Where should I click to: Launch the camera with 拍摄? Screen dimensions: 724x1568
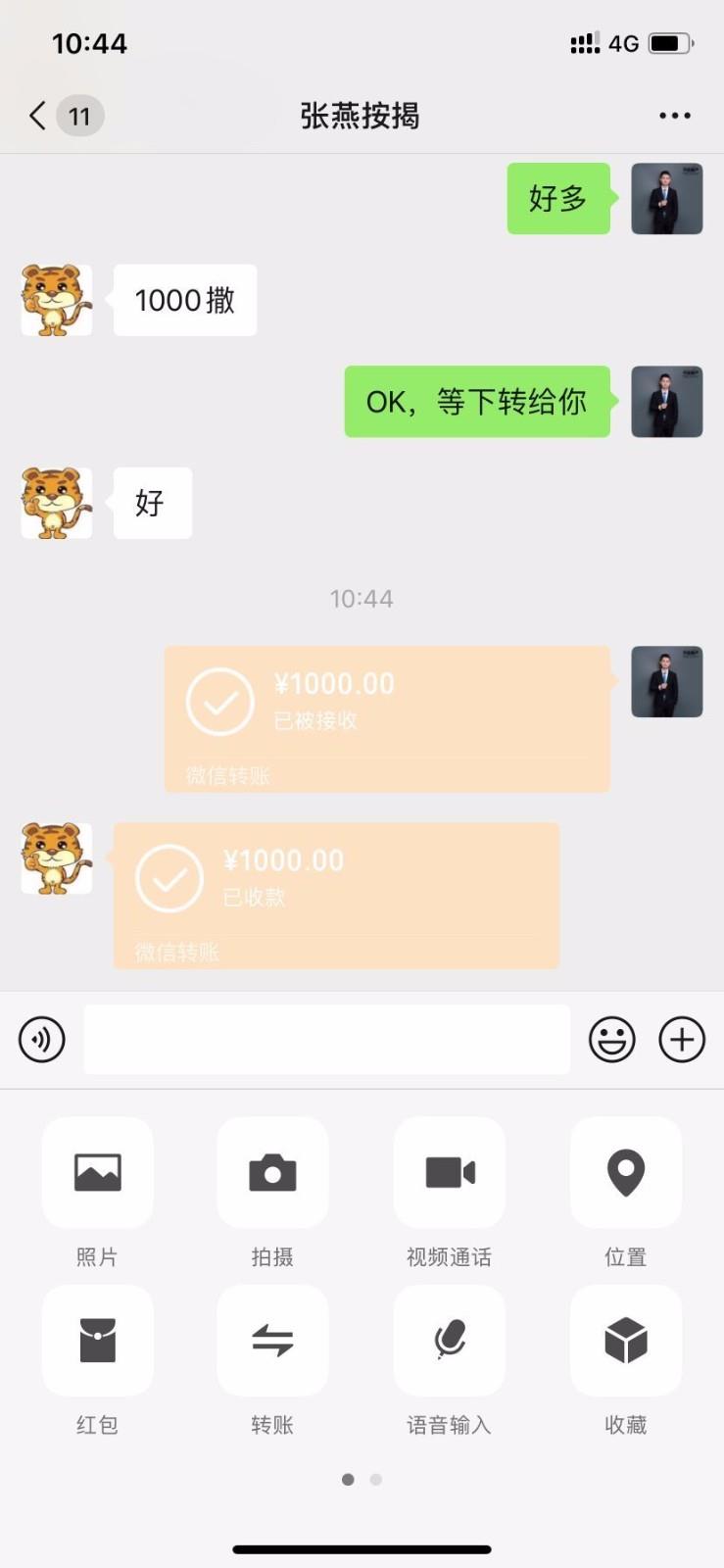pyautogui.click(x=272, y=1172)
